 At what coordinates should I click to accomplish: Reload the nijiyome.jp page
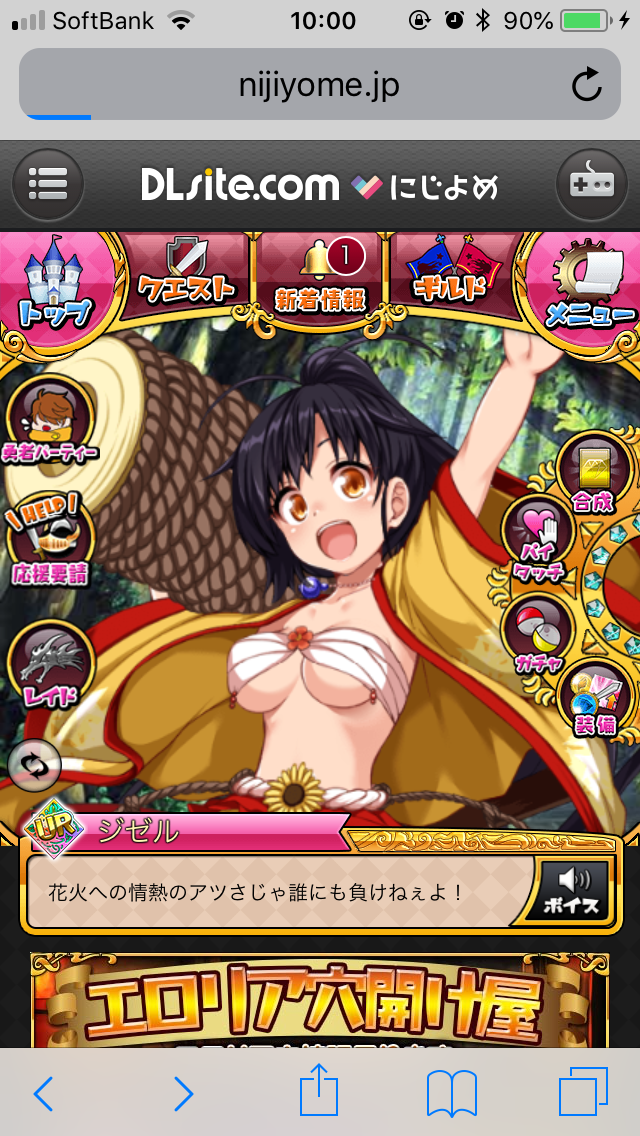tap(587, 86)
